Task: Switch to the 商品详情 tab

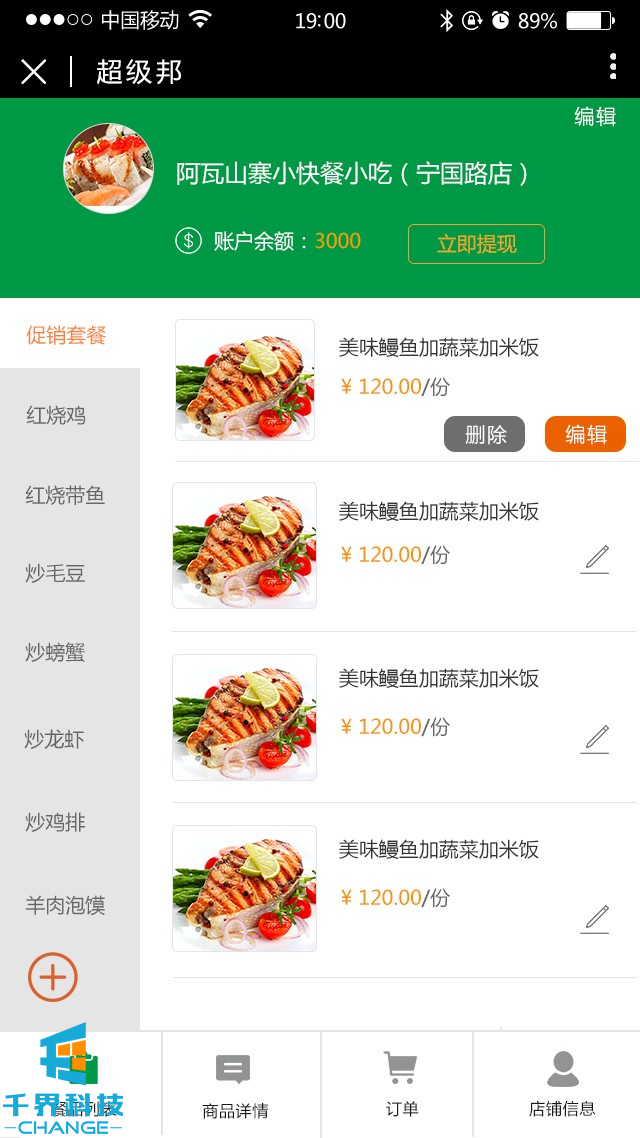Action: click(x=235, y=1085)
